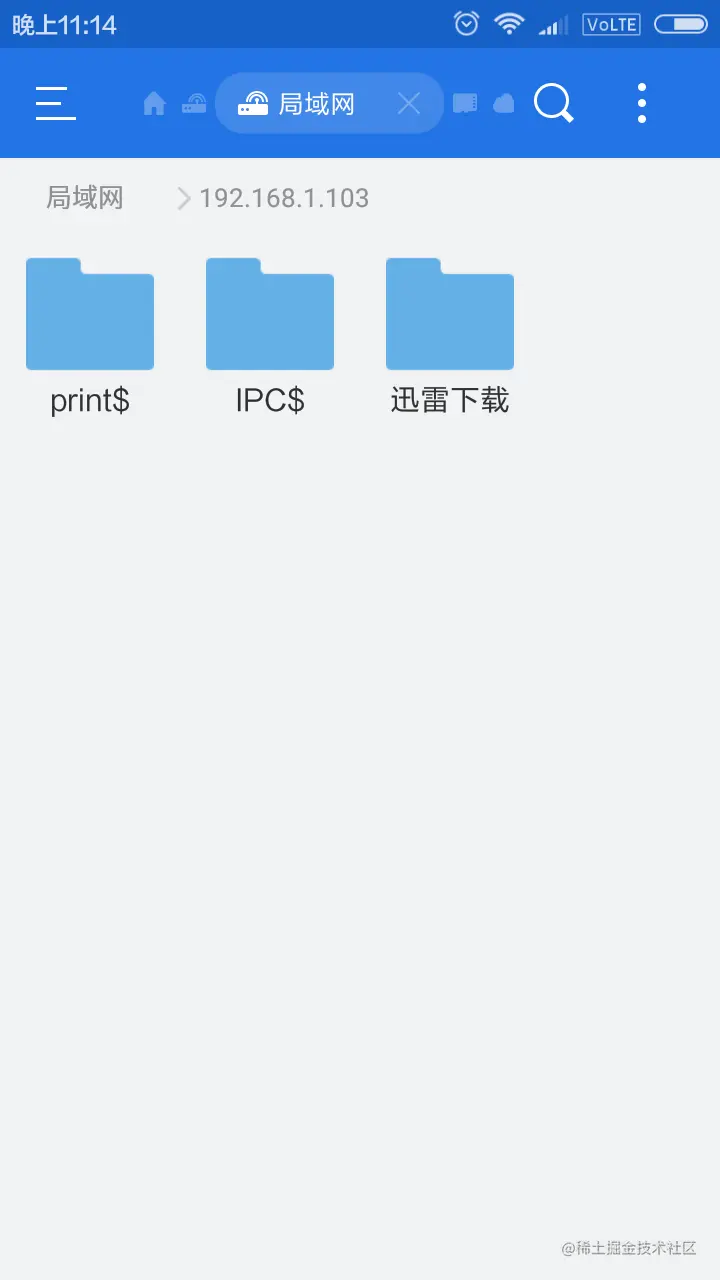Close the 局域网 tab
This screenshot has height=1280, width=720.
pos(409,103)
